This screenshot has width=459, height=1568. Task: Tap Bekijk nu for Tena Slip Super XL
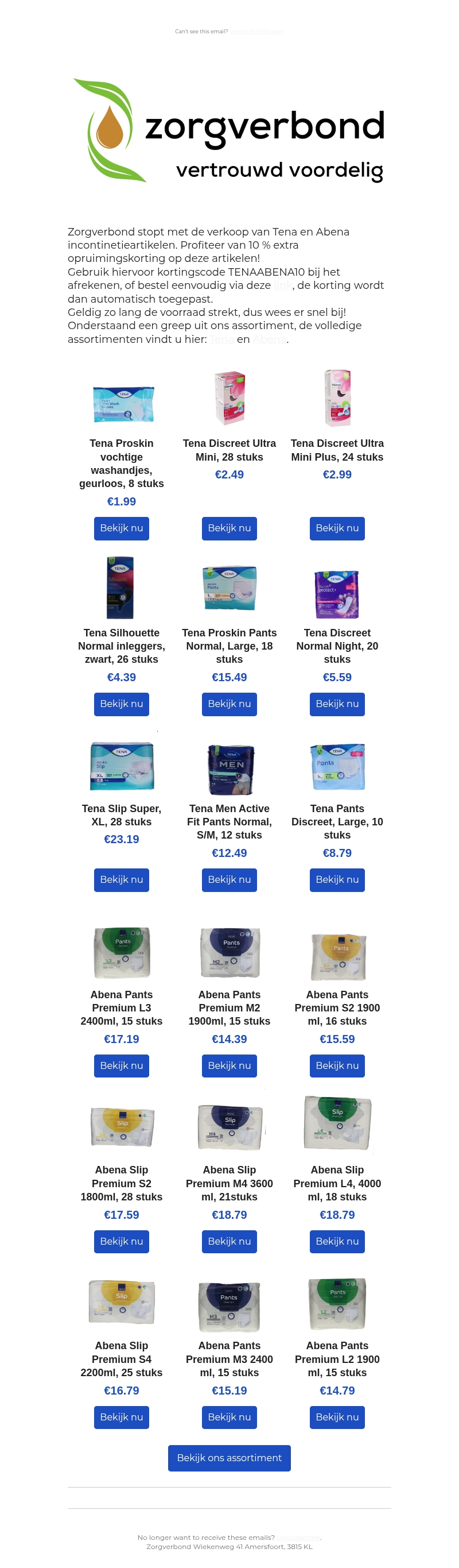(121, 879)
